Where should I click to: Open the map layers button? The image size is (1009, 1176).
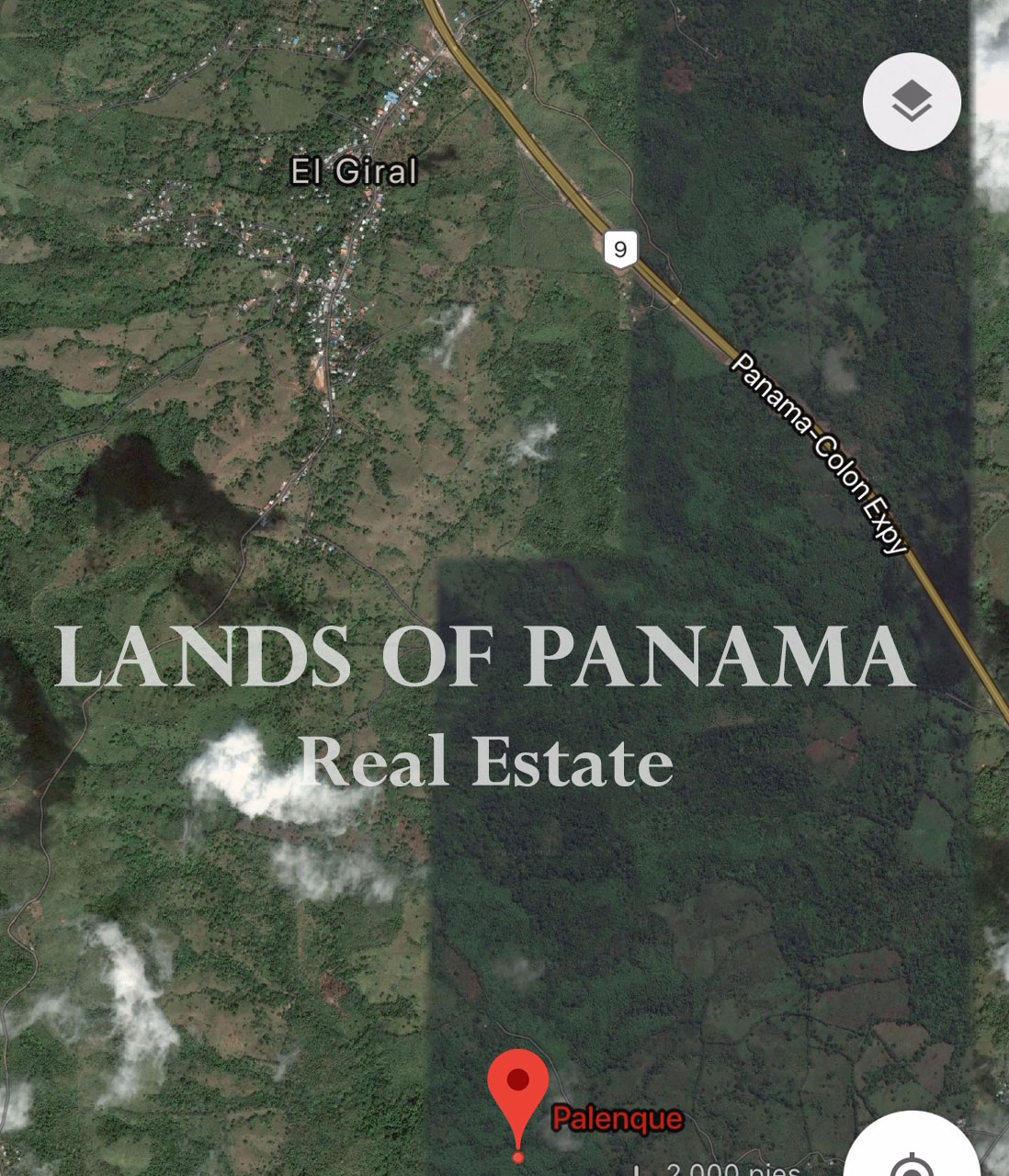[x=912, y=101]
